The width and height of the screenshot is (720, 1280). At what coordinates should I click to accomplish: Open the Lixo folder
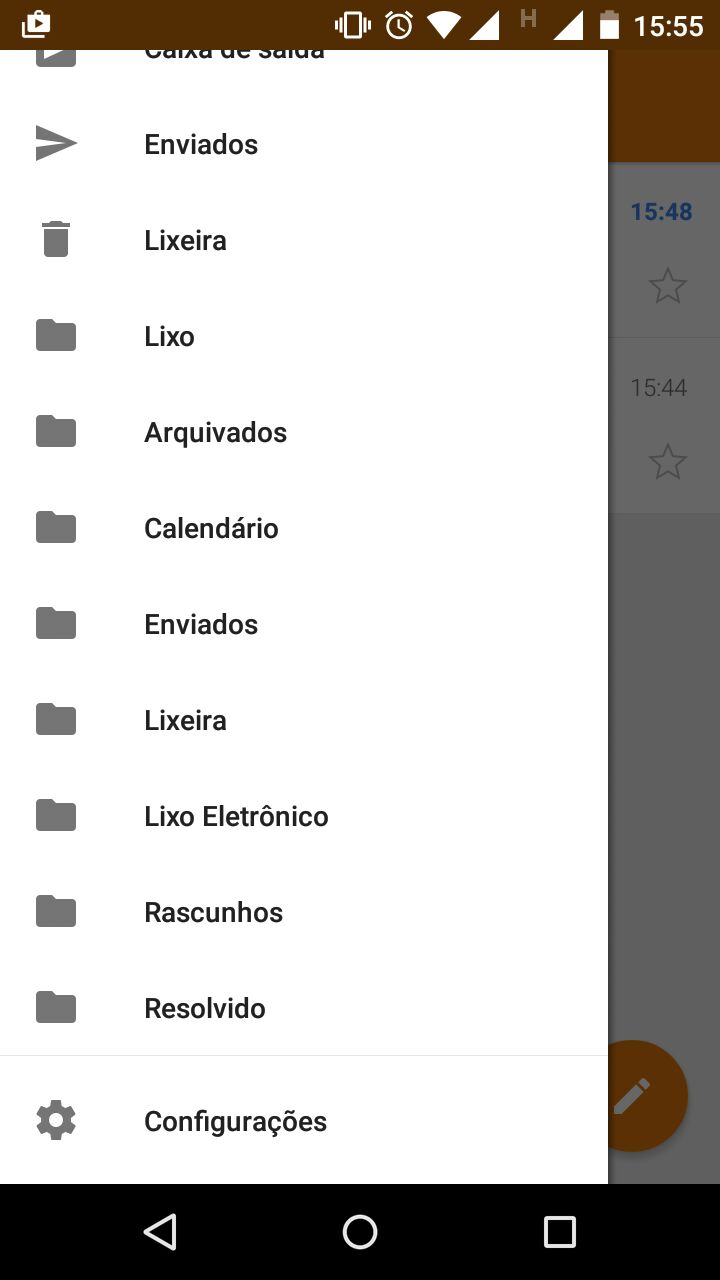[170, 336]
